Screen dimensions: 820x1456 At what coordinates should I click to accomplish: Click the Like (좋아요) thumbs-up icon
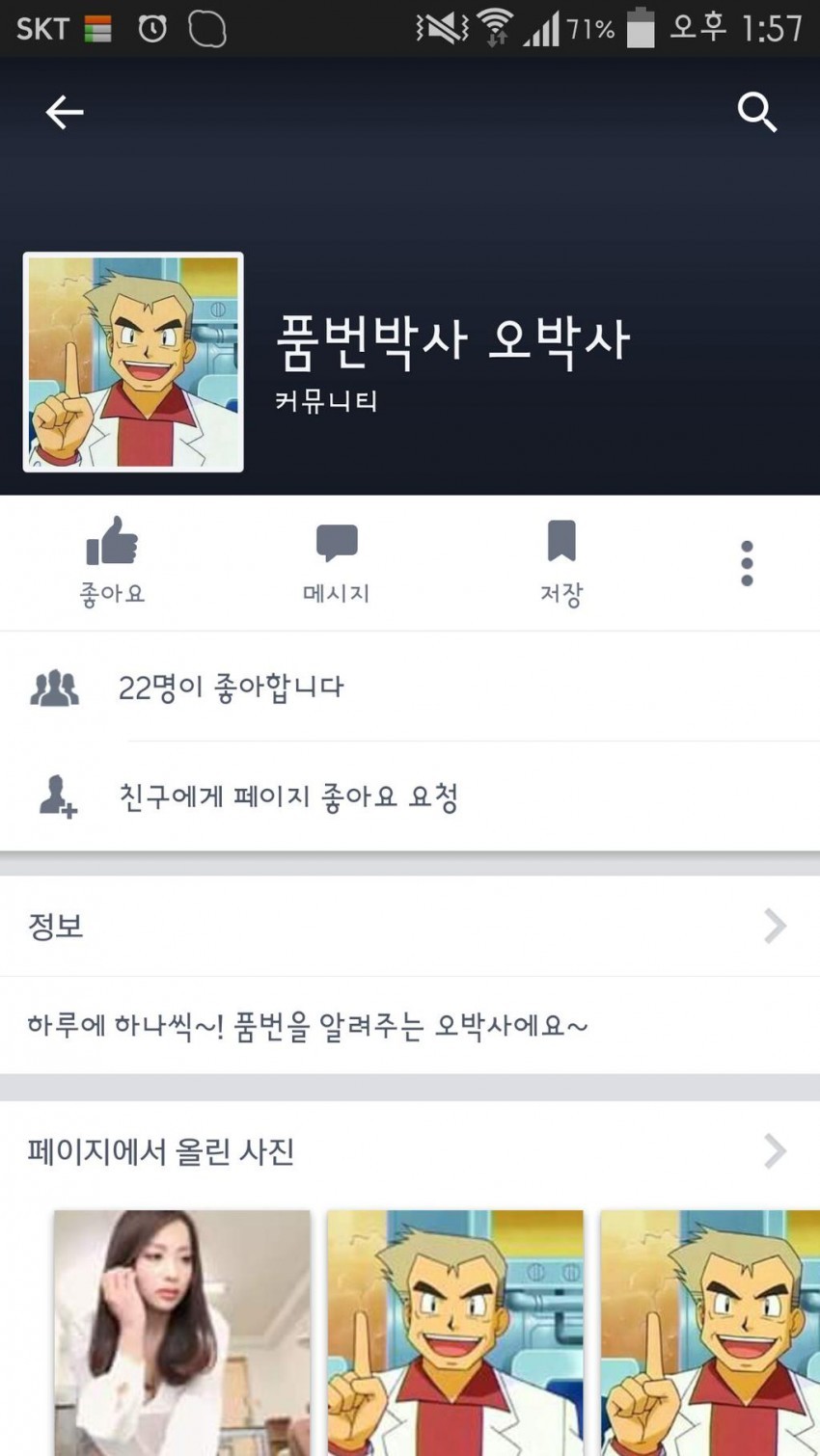tap(111, 545)
